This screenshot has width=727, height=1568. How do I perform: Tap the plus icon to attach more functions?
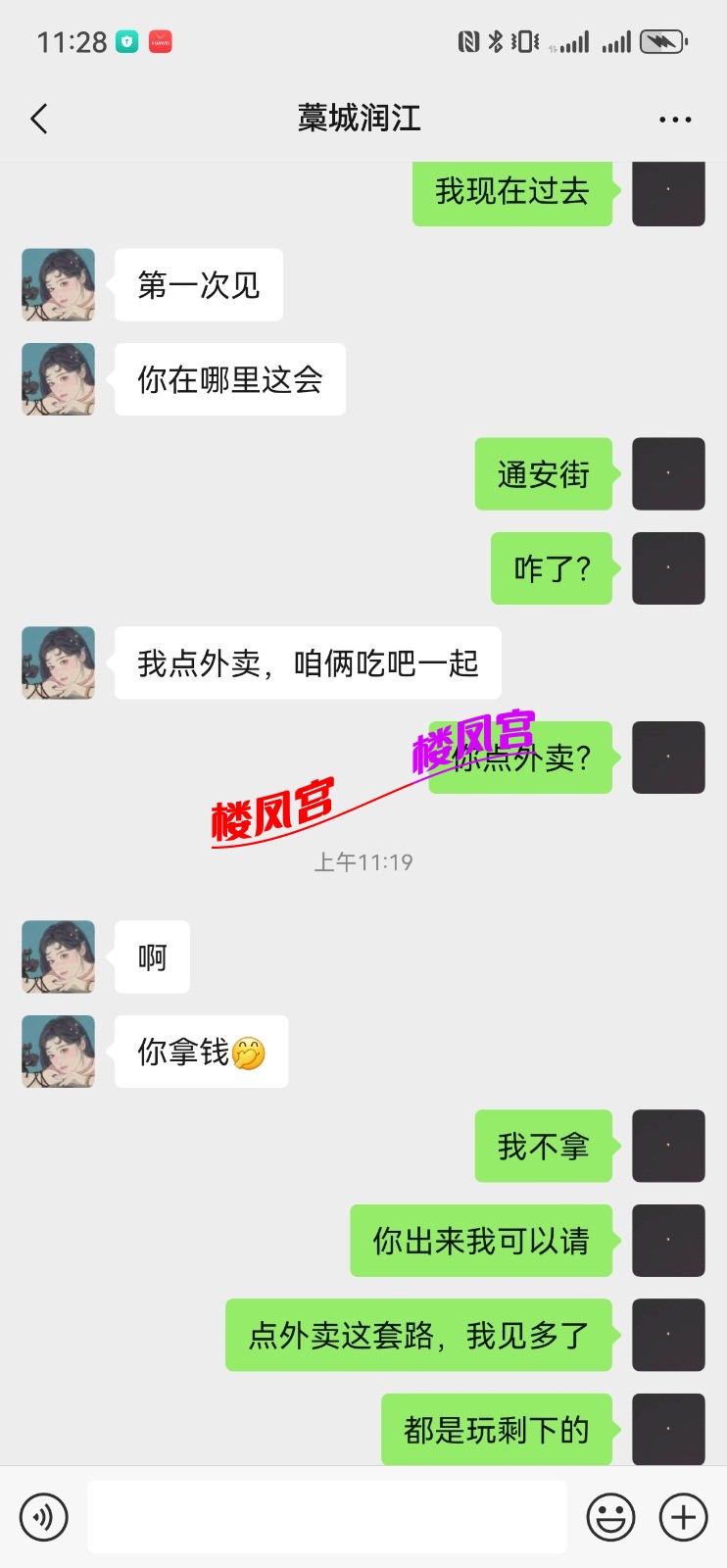point(683,1516)
